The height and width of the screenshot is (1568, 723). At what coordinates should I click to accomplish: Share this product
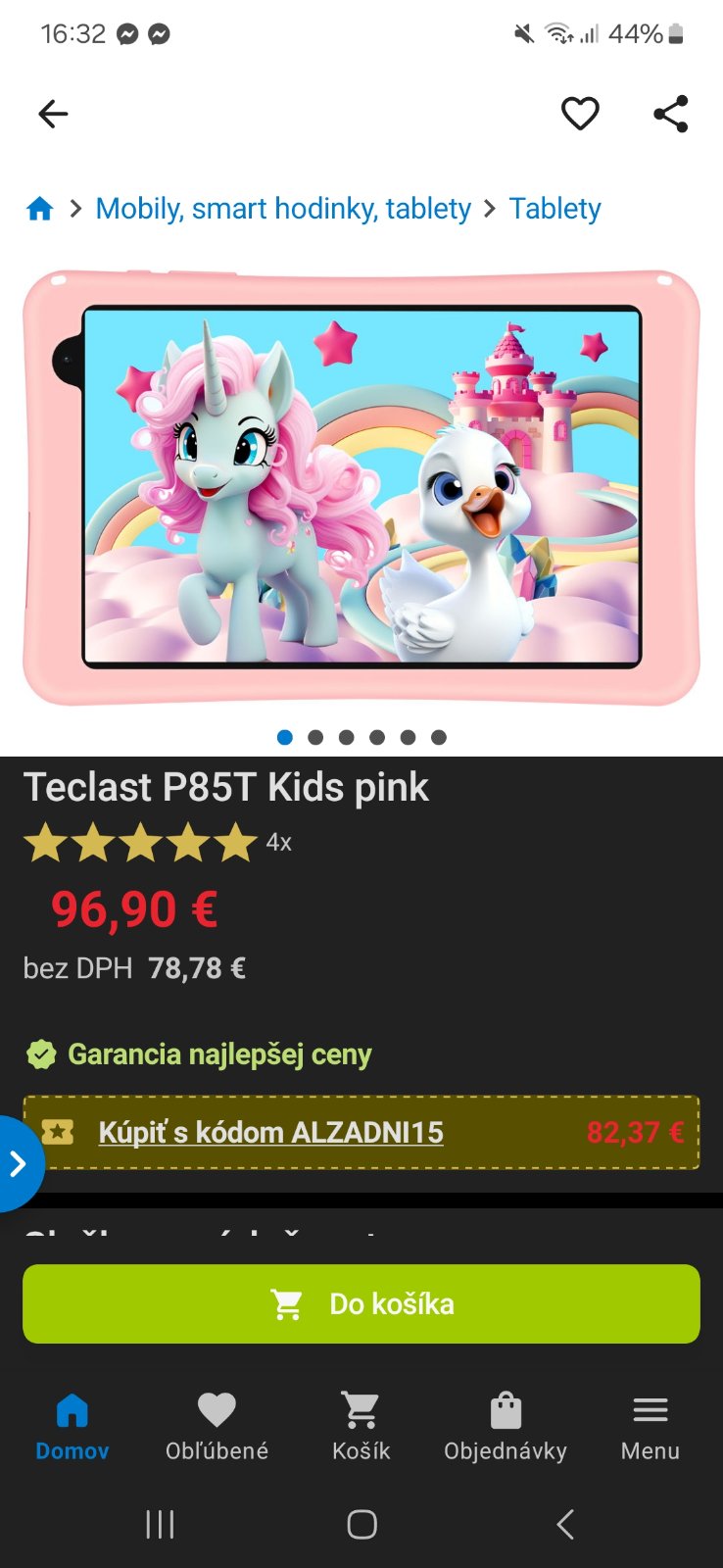[x=671, y=114]
